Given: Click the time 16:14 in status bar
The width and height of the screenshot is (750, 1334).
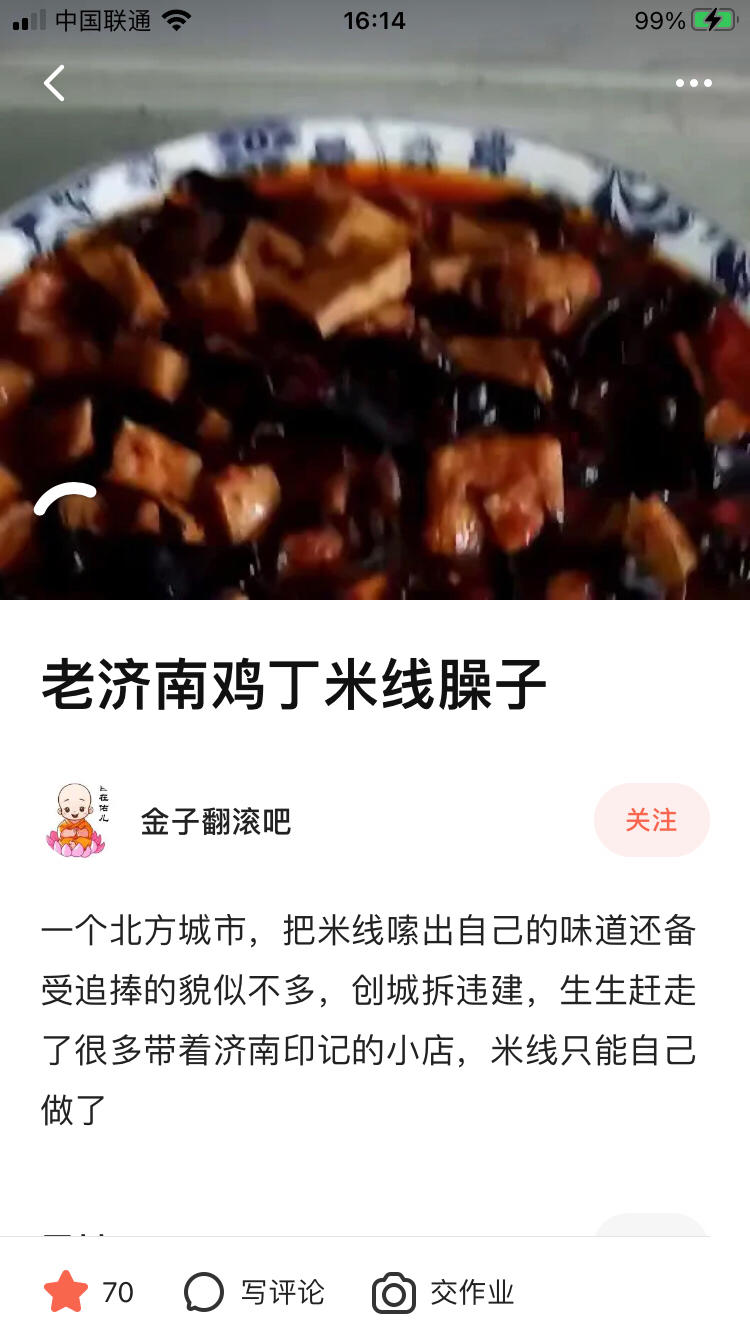Looking at the screenshot, I should click(375, 19).
